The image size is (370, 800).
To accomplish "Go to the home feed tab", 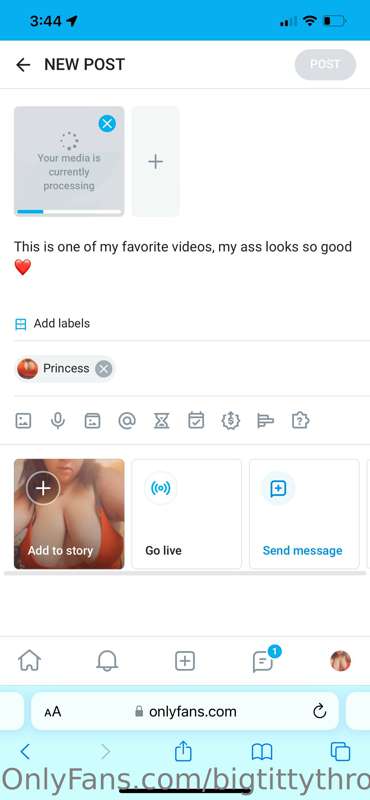I will pos(30,661).
